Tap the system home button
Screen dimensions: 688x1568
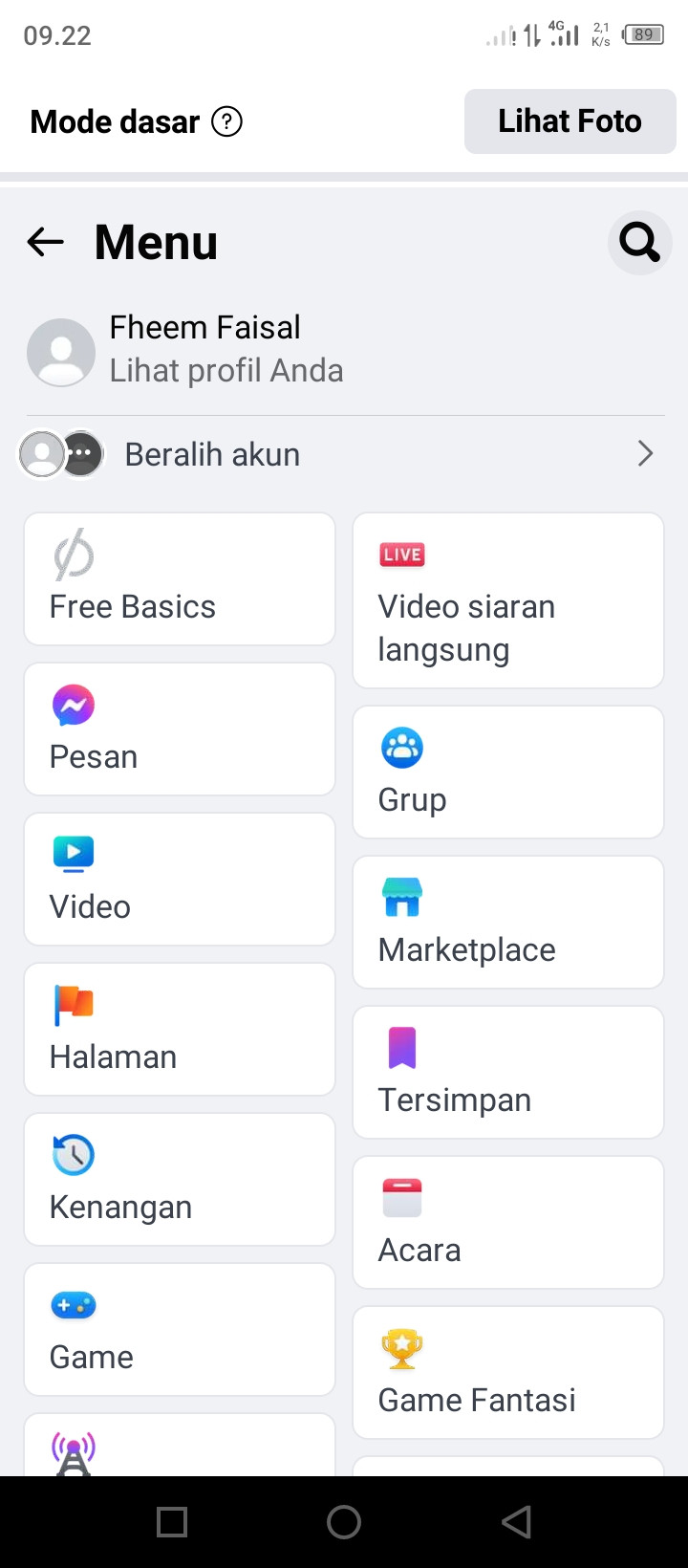point(344,1522)
